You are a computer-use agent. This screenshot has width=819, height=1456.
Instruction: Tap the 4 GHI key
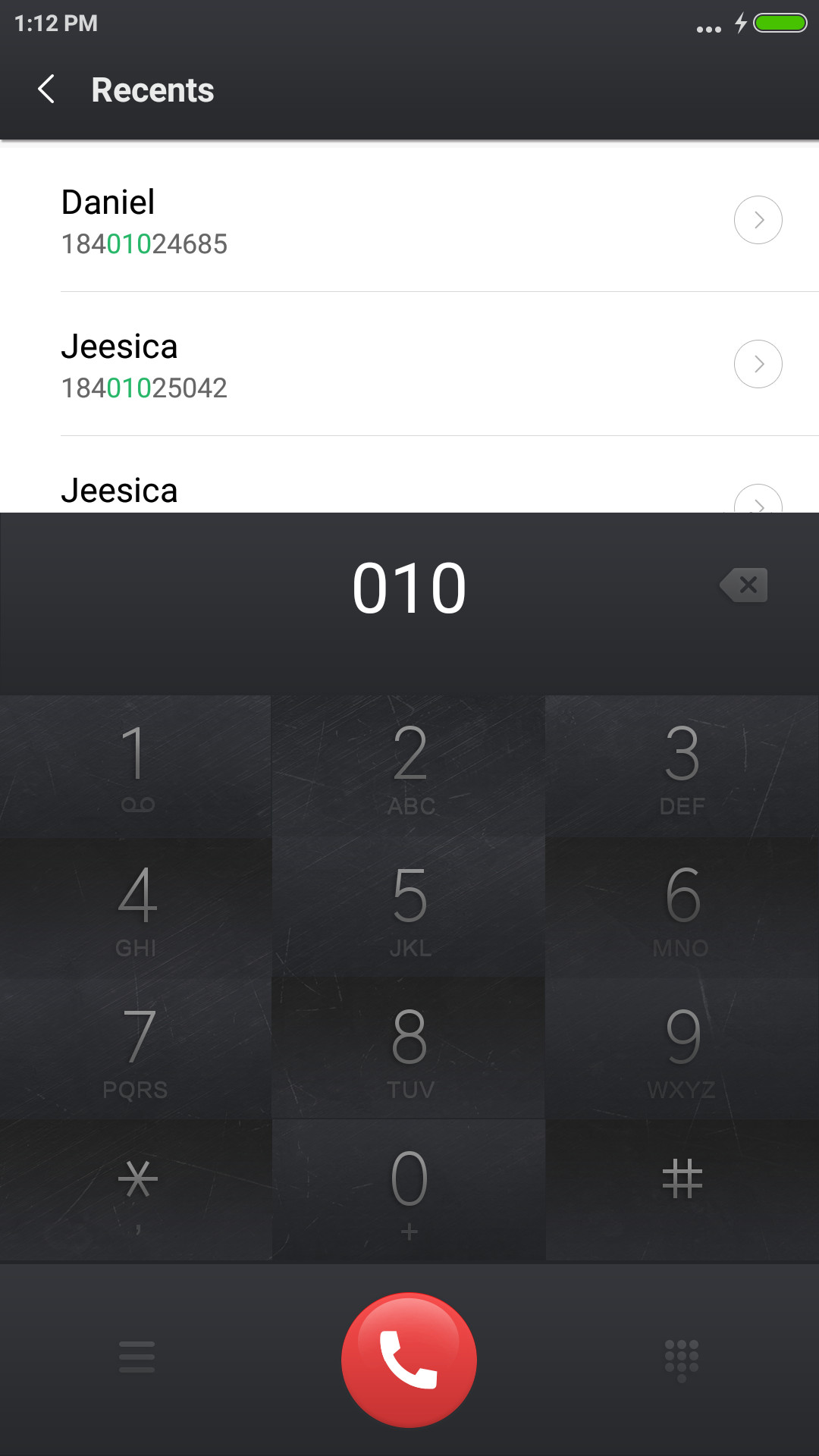click(136, 908)
